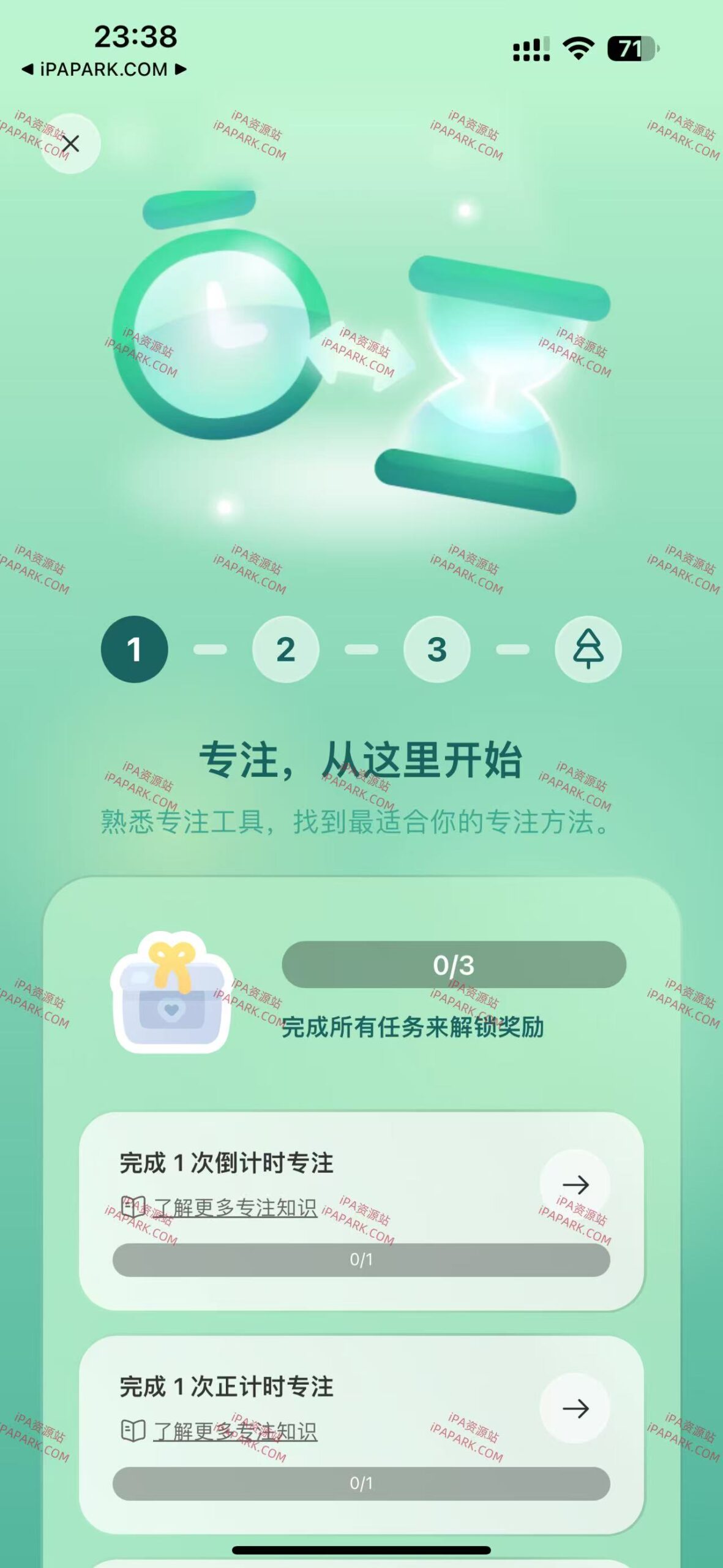Select step 2 in the progress indicator
Screen dimensions: 723x1568
(285, 650)
